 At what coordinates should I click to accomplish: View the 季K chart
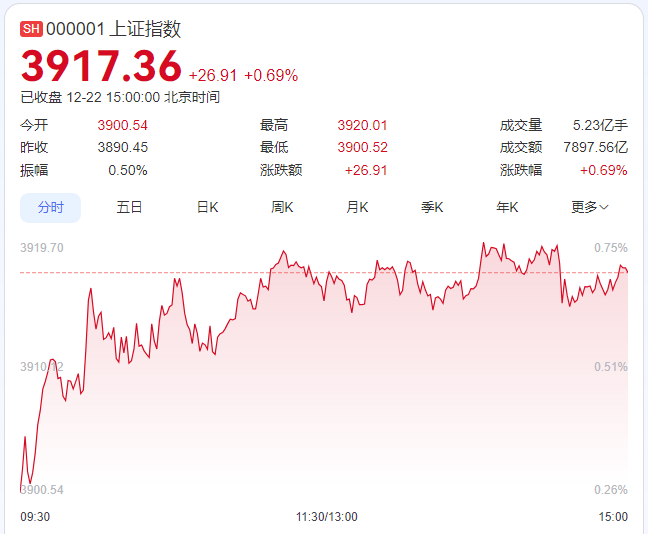tap(432, 207)
